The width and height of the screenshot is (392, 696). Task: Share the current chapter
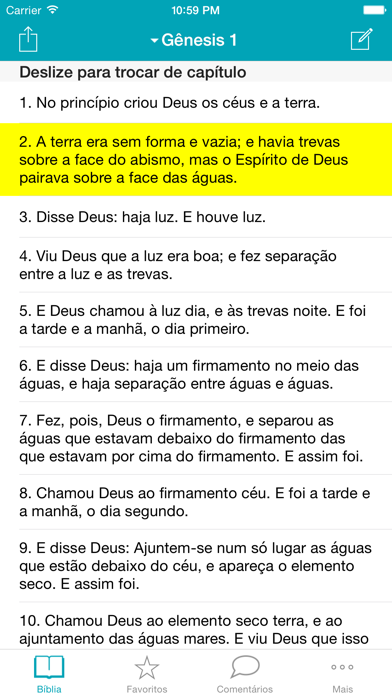click(x=28, y=40)
